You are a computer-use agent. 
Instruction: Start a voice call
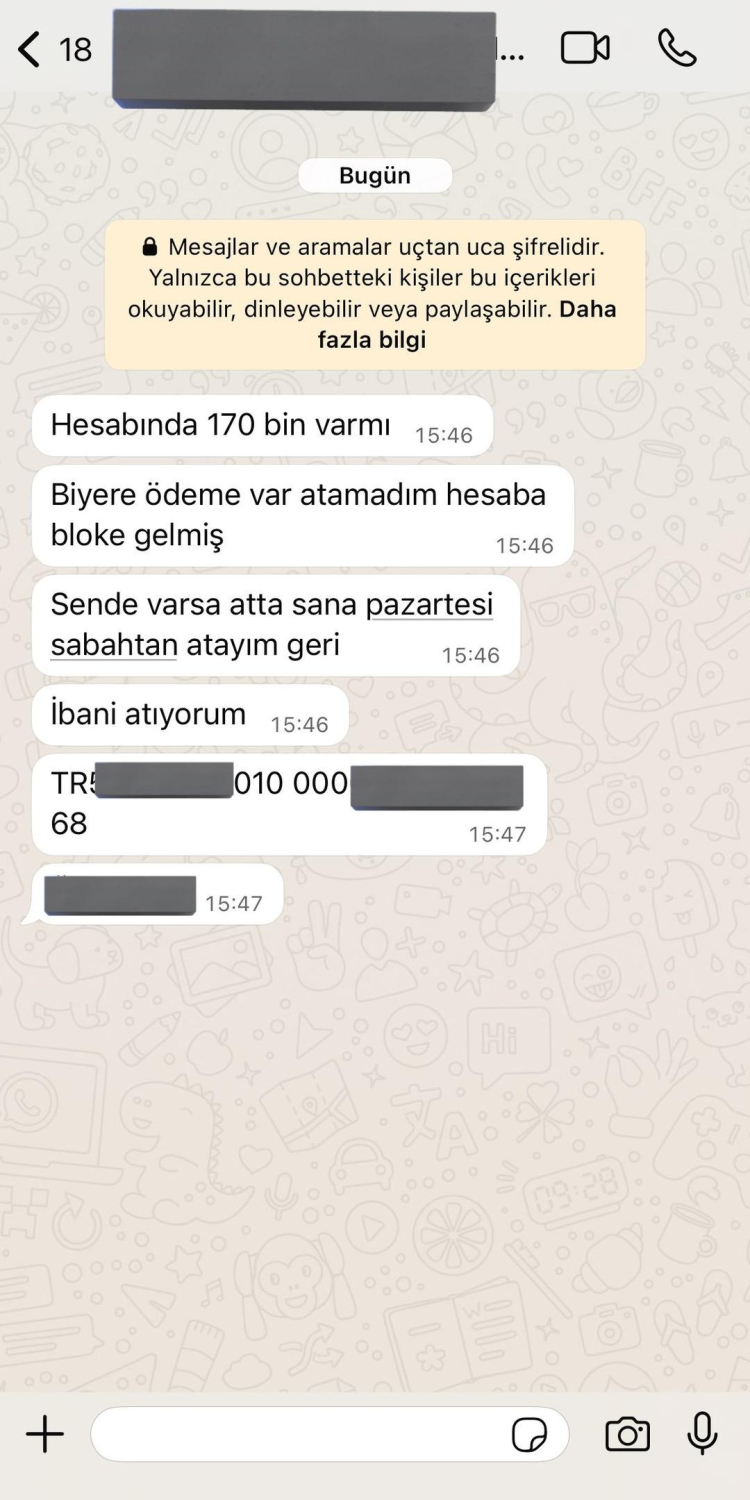(677, 48)
